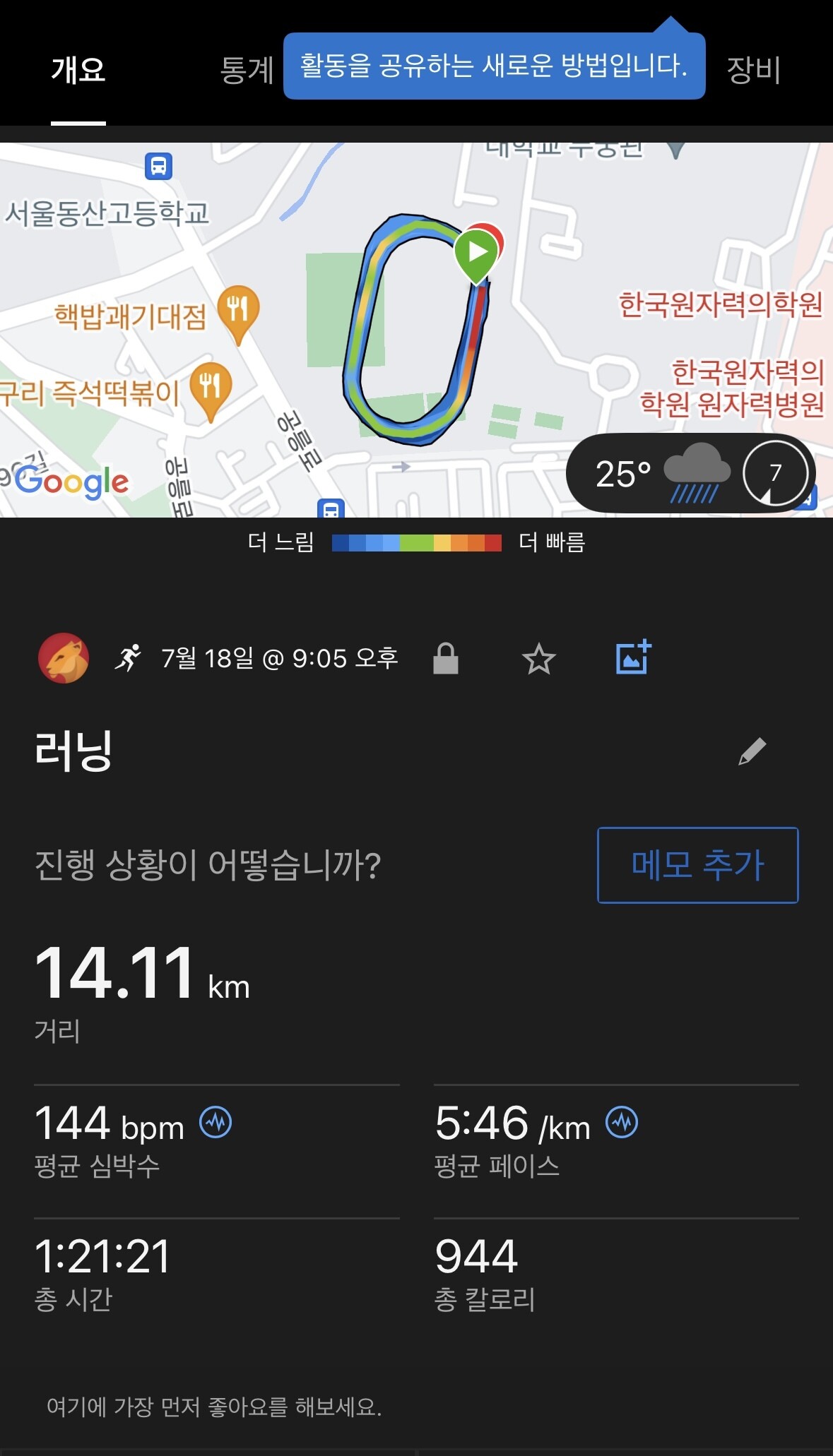
Task: Edit the 러닝 activity name
Action: (x=752, y=751)
